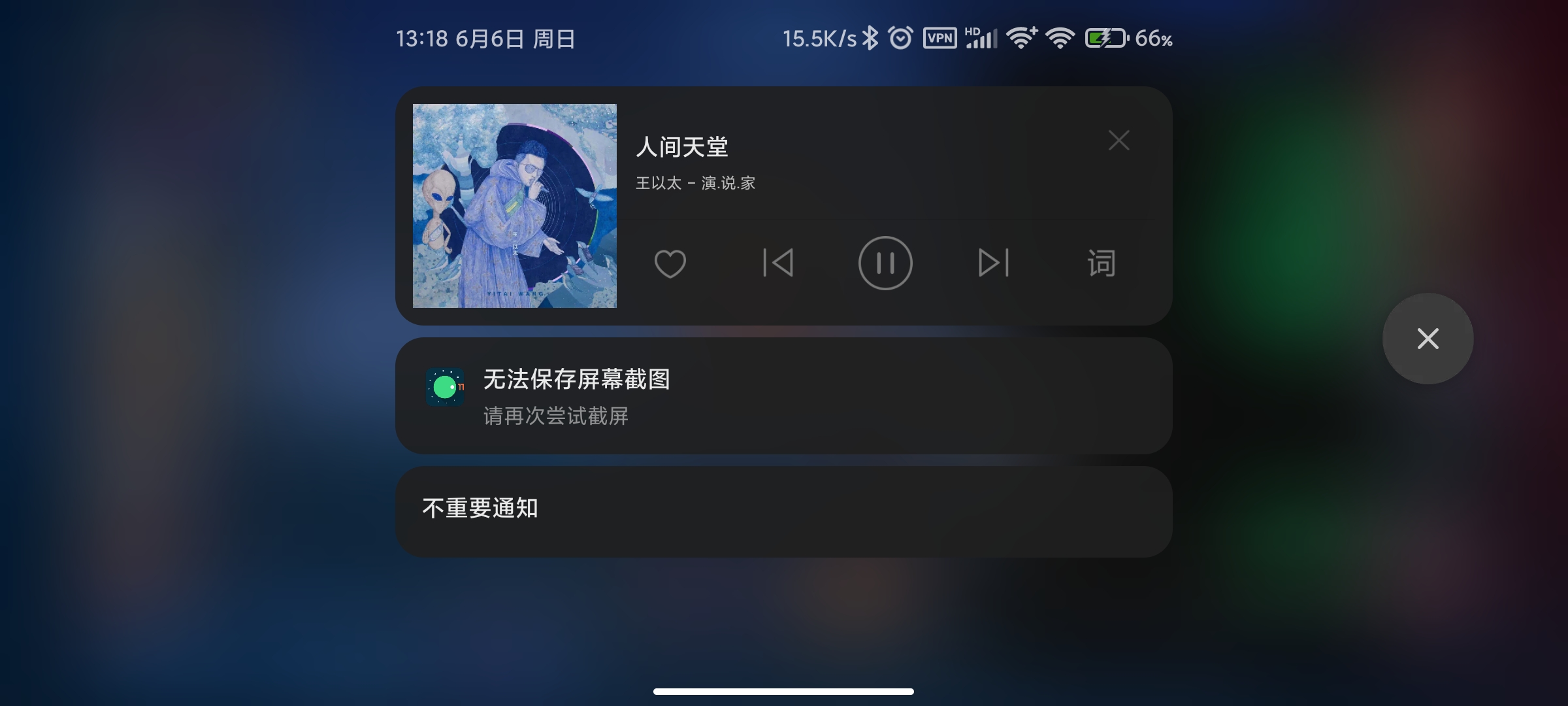Image resolution: width=1568 pixels, height=706 pixels.
Task: Skip to the next track
Action: click(993, 263)
